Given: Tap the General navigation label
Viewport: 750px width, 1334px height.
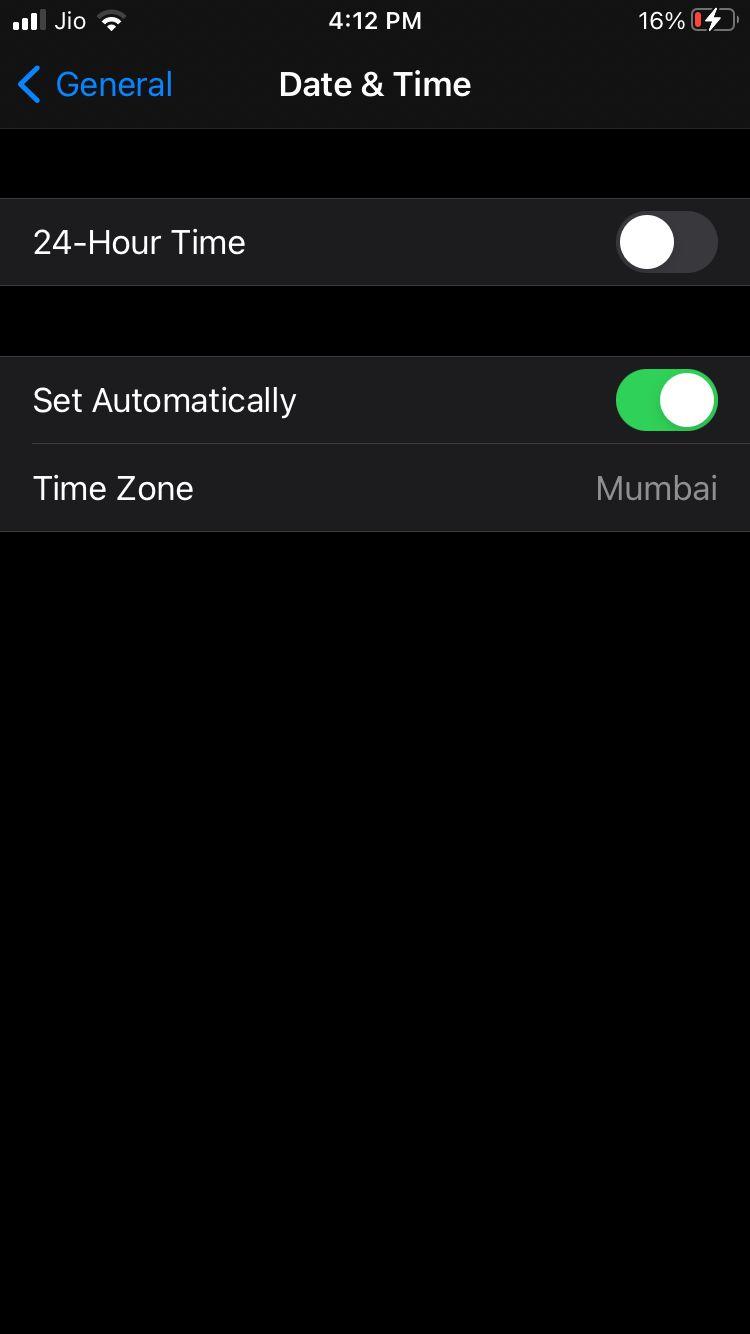Looking at the screenshot, I should pos(114,84).
